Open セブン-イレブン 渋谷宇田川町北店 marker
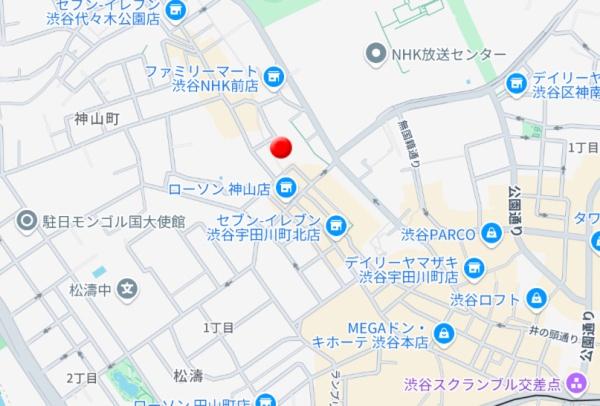This screenshot has width=600, height=406. coord(336,225)
